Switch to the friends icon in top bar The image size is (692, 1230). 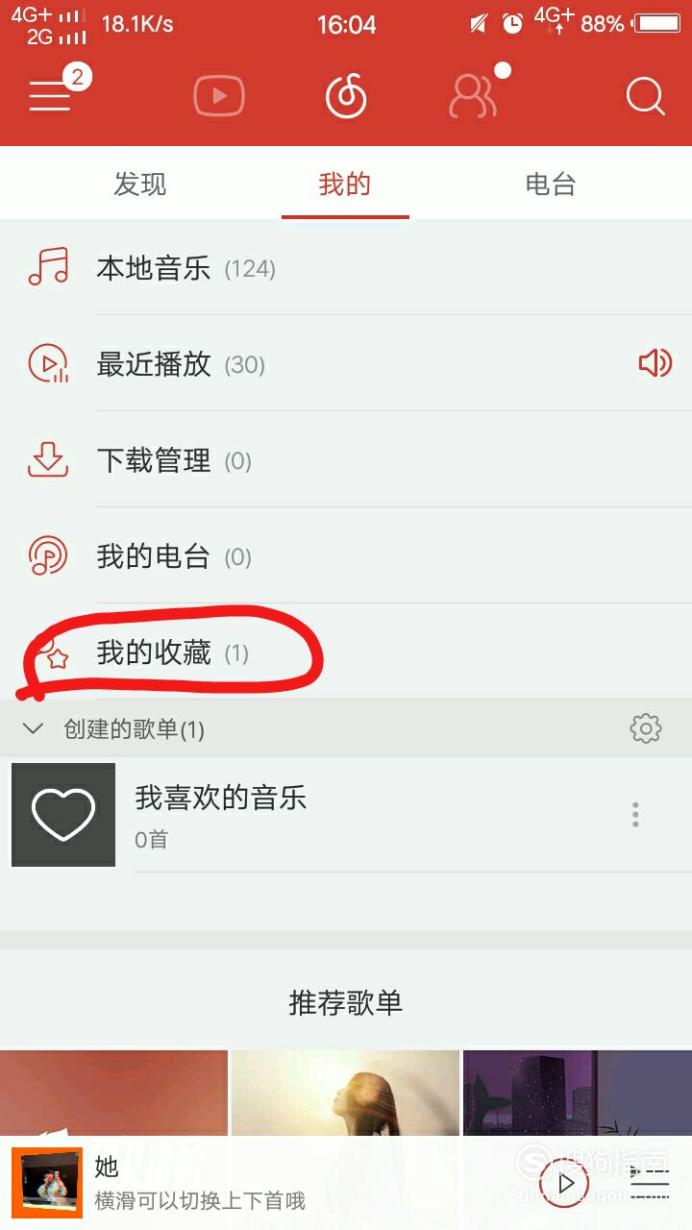tap(473, 96)
